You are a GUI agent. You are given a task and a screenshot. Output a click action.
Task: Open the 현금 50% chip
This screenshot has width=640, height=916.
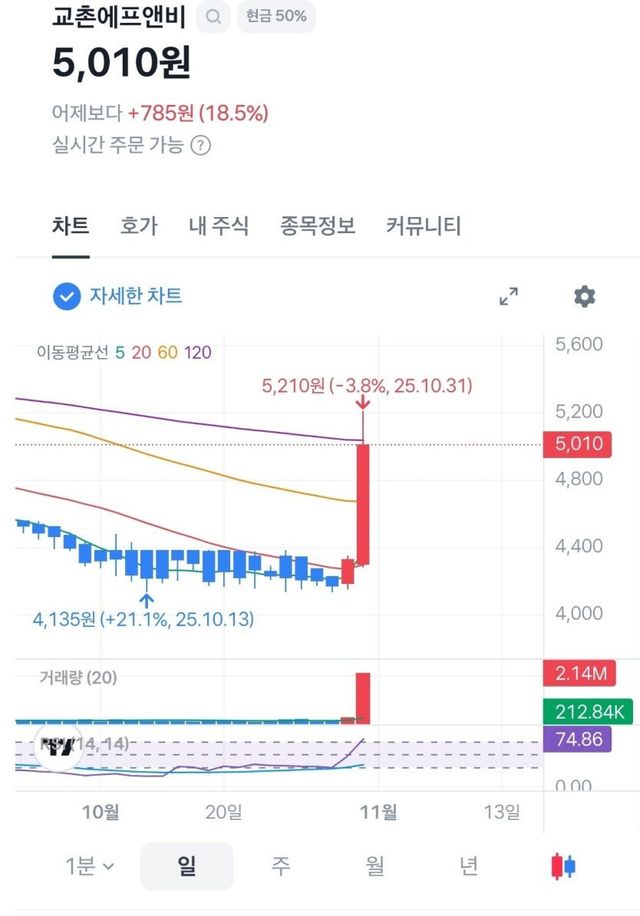pyautogui.click(x=276, y=17)
